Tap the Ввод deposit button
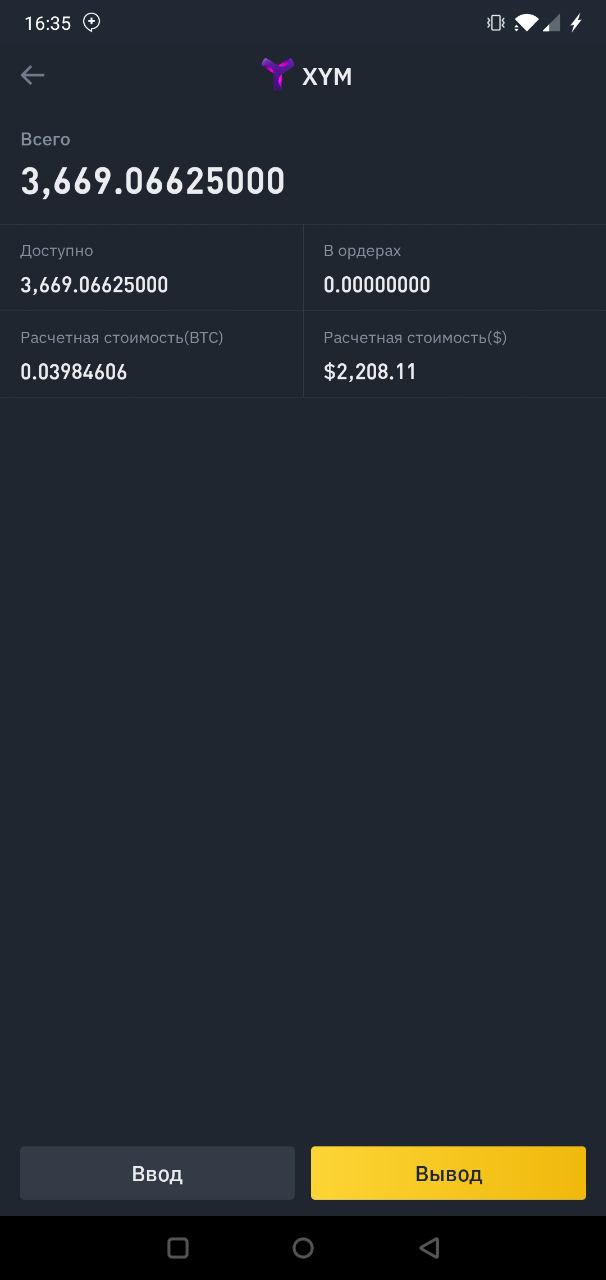Viewport: 606px width, 1280px height. pyautogui.click(x=157, y=1173)
